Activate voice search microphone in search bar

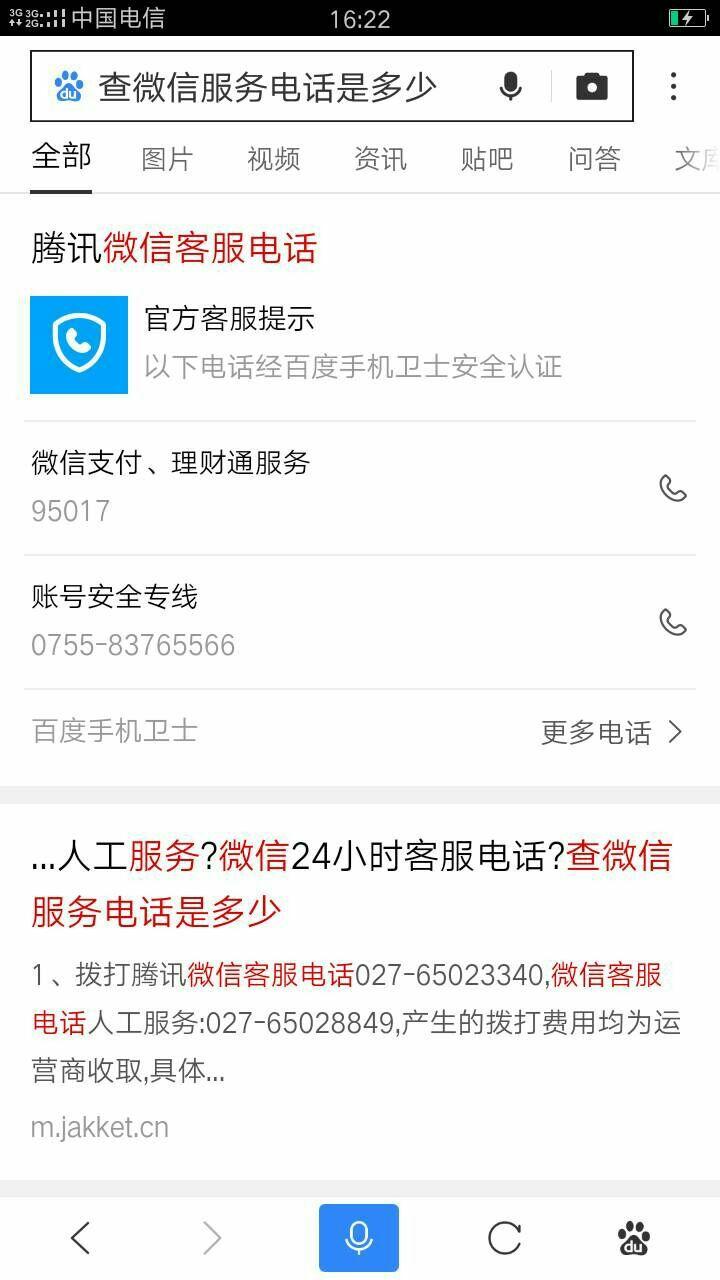510,86
